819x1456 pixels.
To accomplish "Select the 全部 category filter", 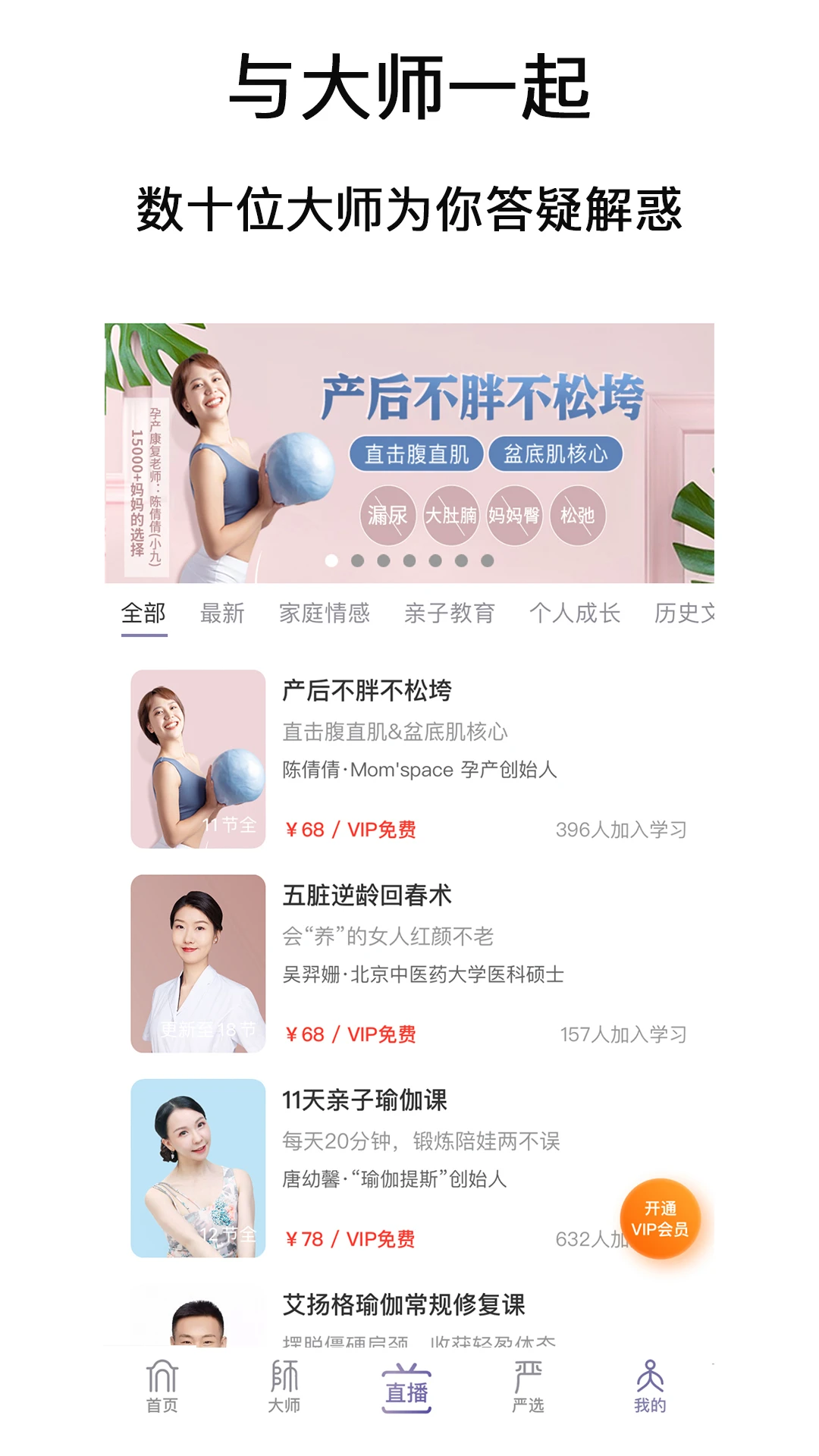I will (143, 613).
